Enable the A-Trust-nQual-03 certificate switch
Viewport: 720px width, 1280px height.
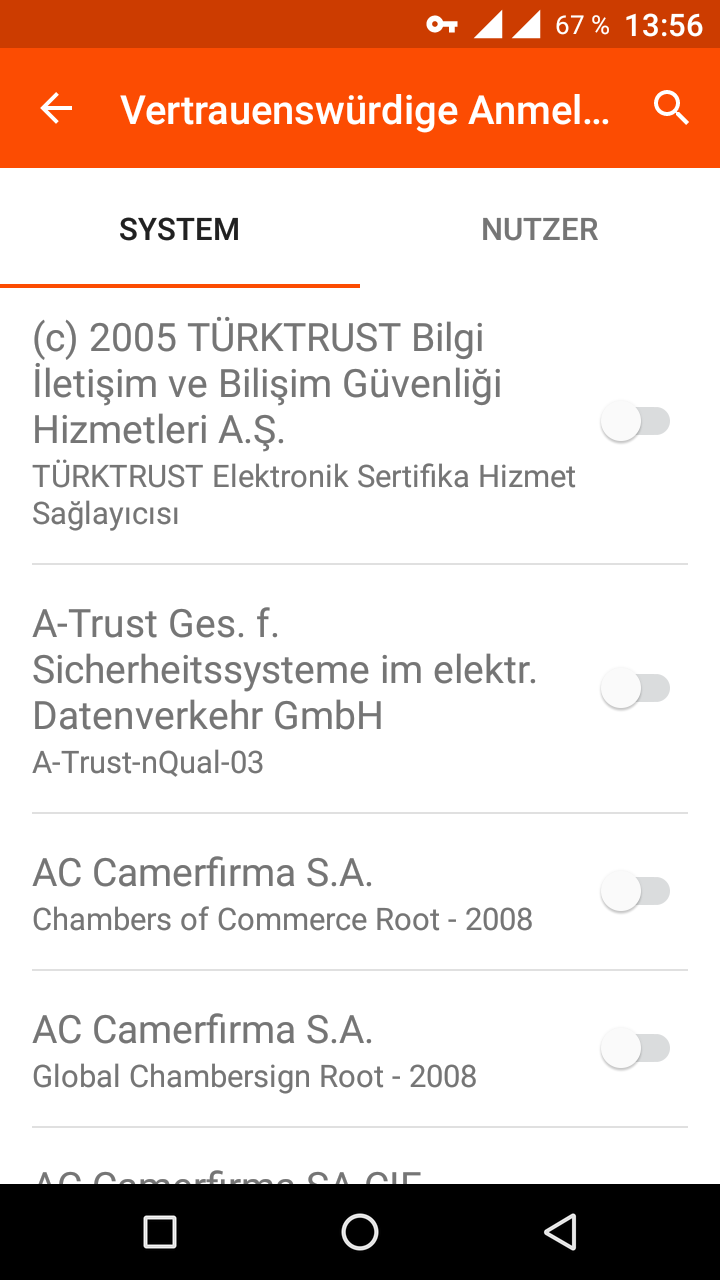635,688
